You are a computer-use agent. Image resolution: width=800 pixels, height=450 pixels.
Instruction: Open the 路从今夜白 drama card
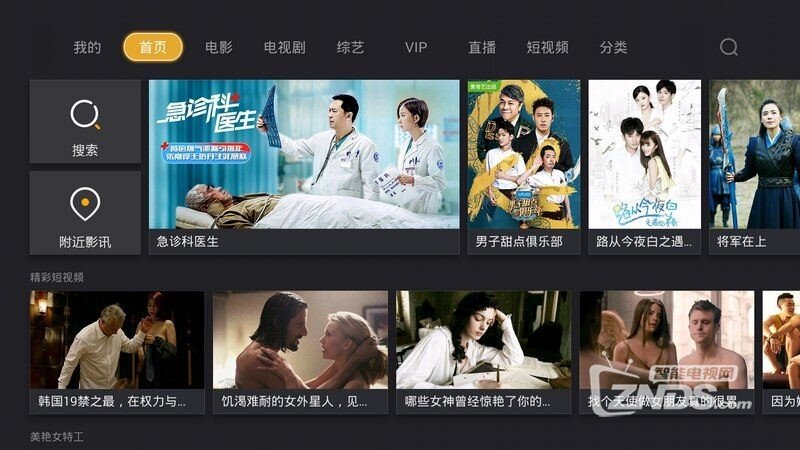point(644,165)
